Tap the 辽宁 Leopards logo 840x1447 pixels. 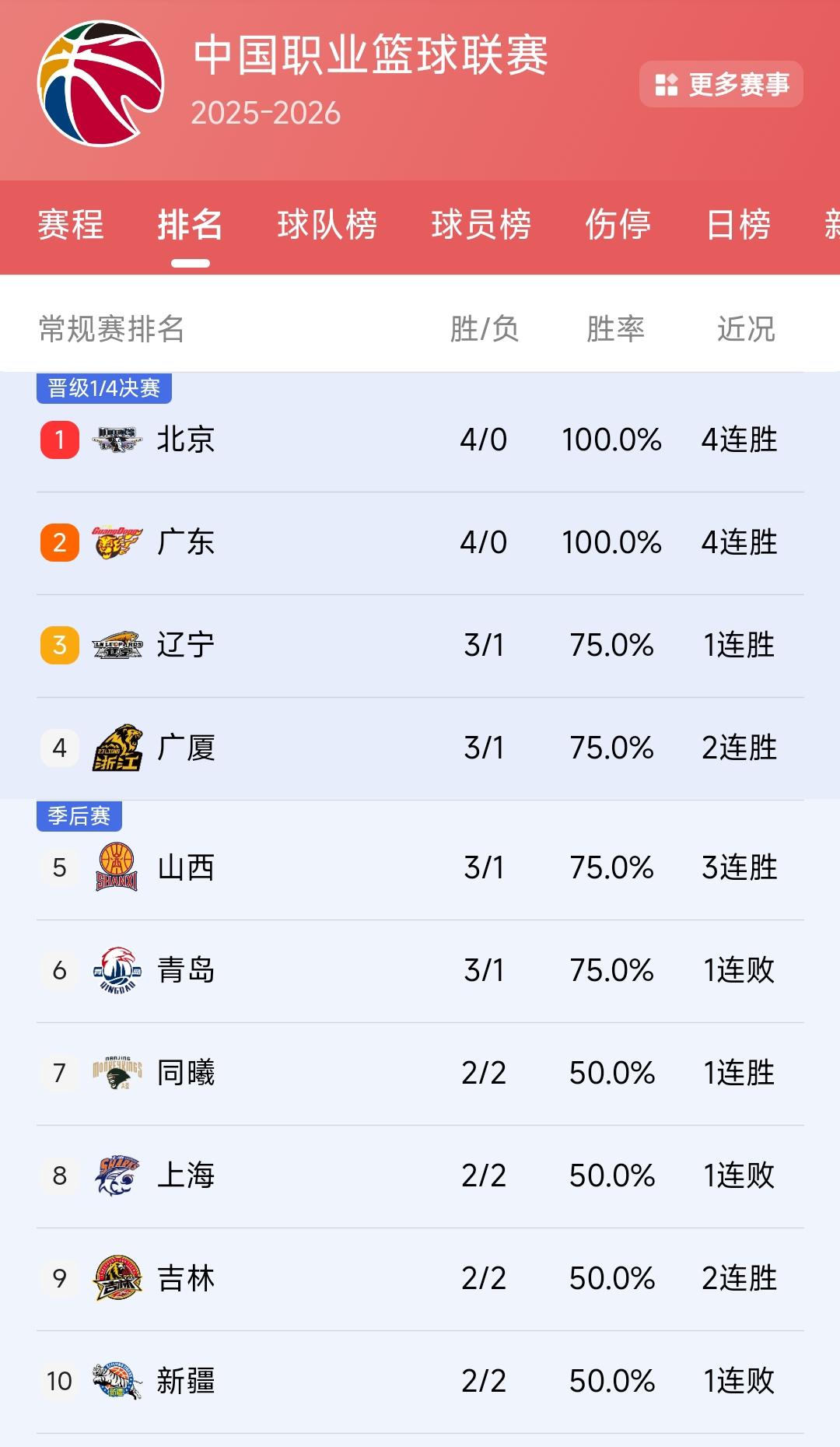115,645
